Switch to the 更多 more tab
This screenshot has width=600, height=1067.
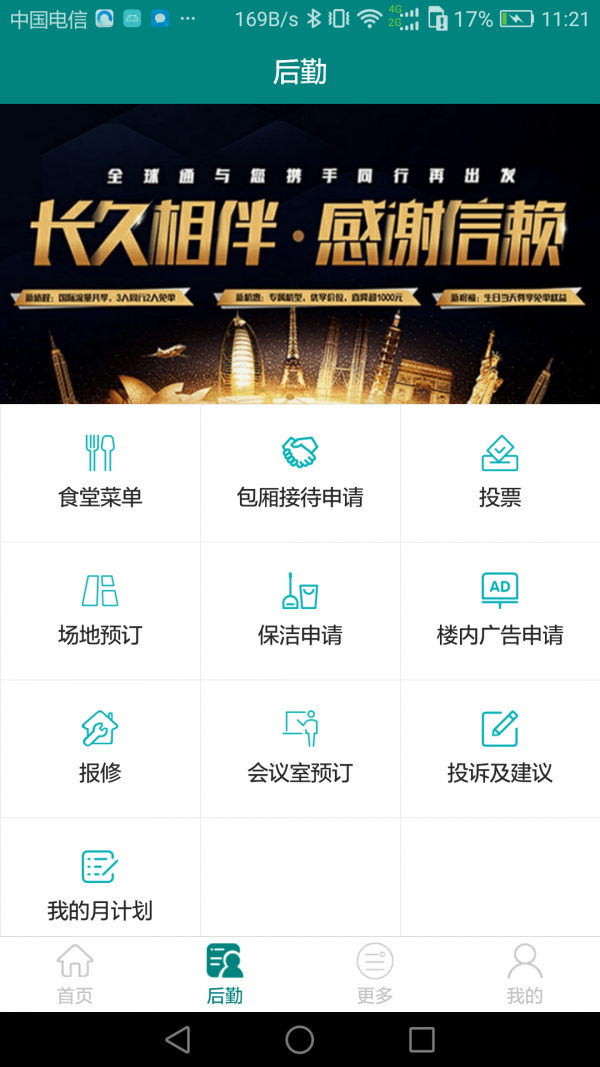point(375,974)
